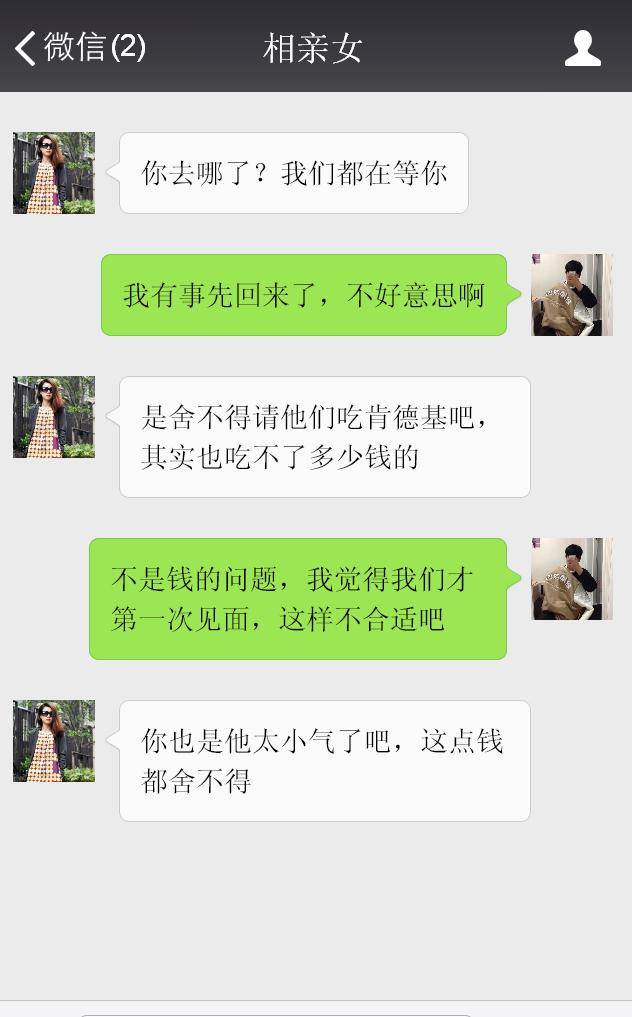Open my avatar beside 不是钱的问题

(x=572, y=579)
